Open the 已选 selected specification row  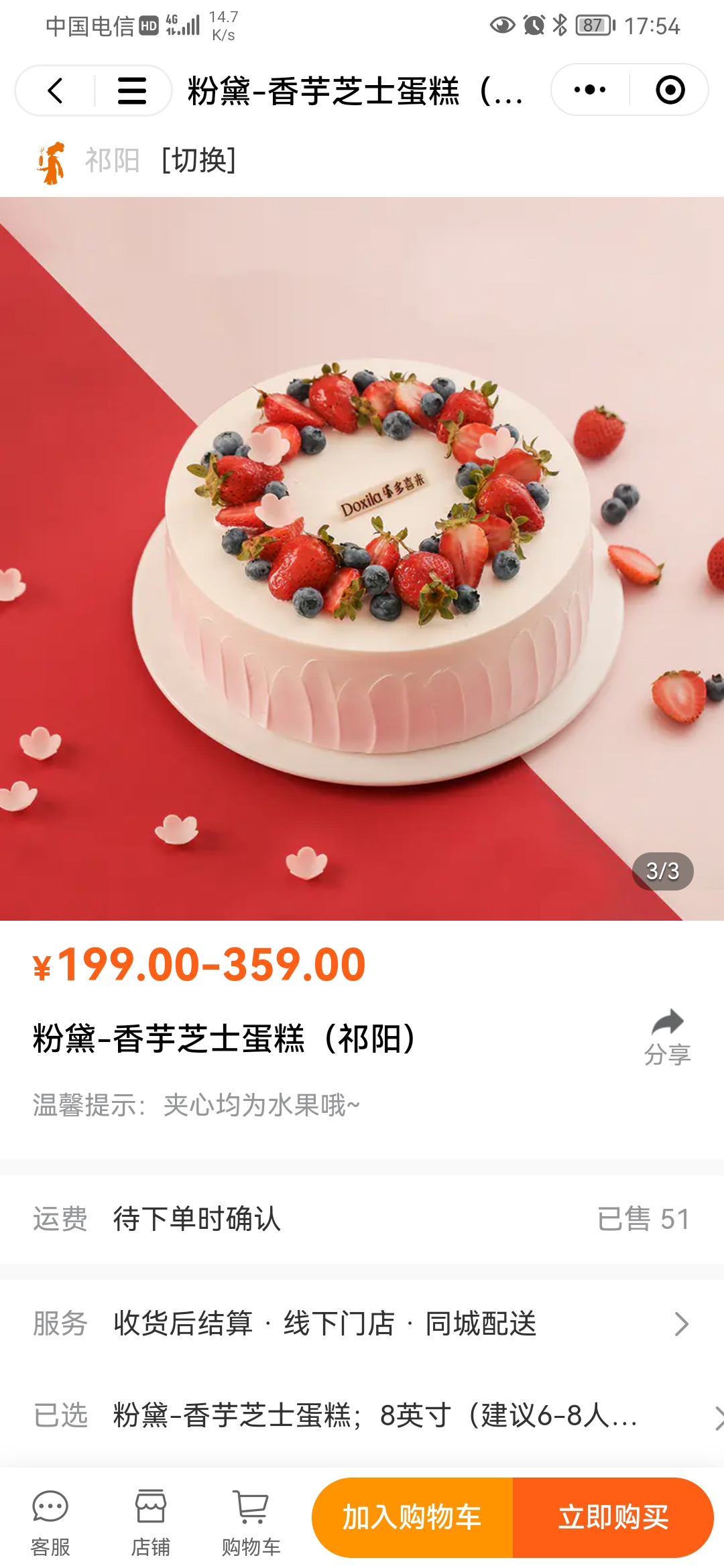click(362, 1415)
